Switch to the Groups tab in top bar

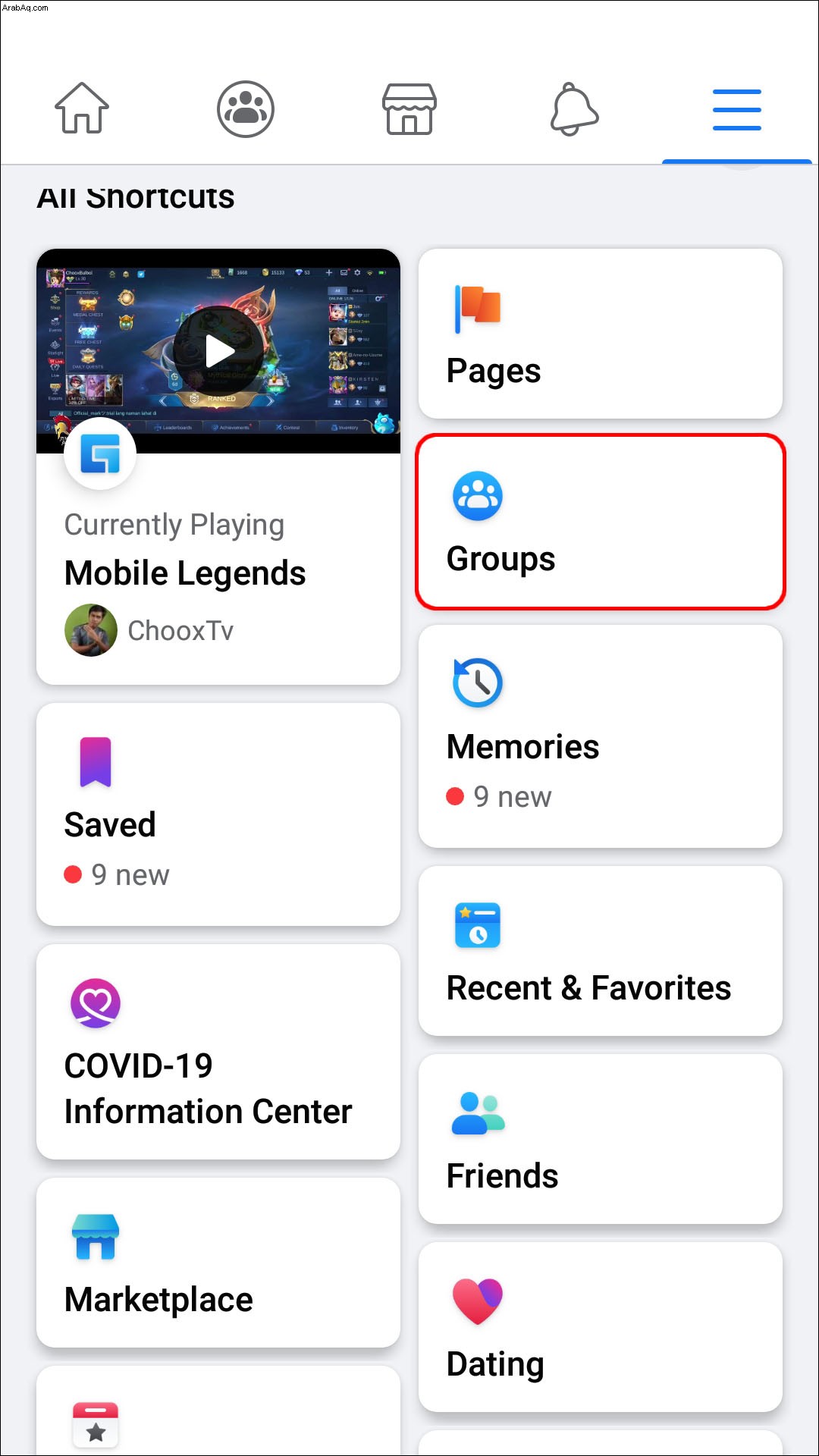(x=245, y=108)
